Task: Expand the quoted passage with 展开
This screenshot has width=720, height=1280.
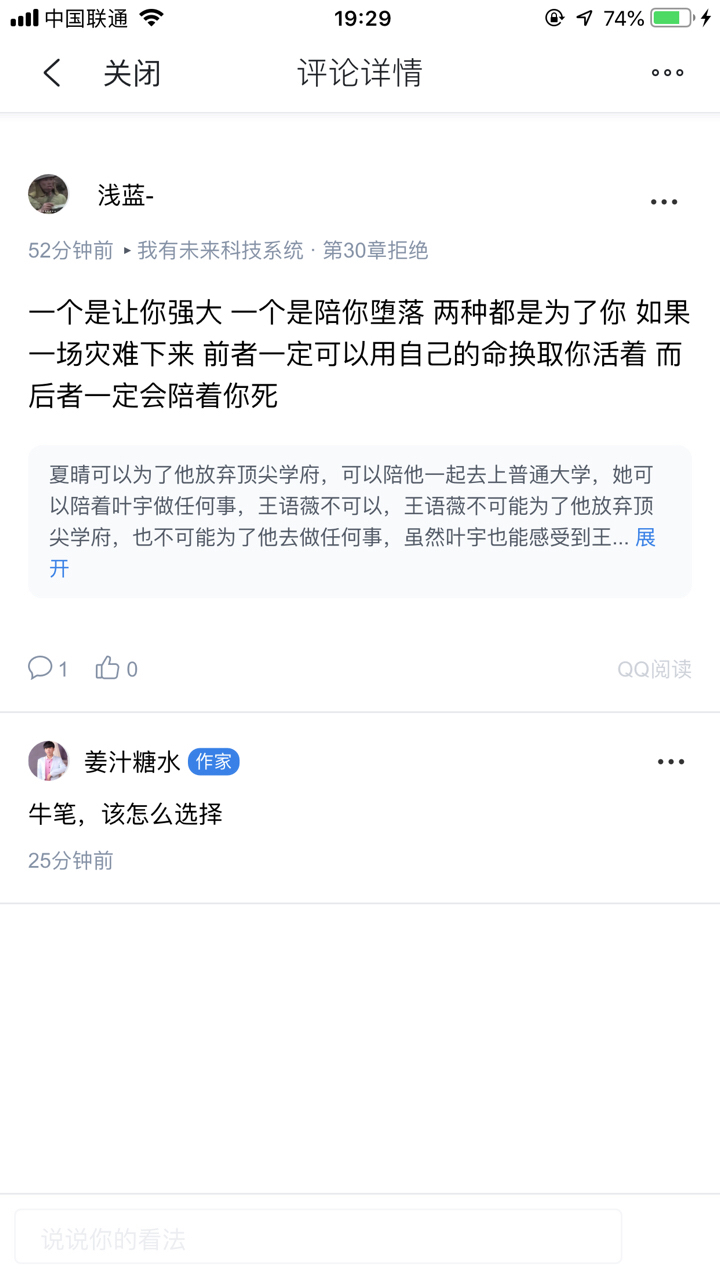Action: [x=645, y=538]
